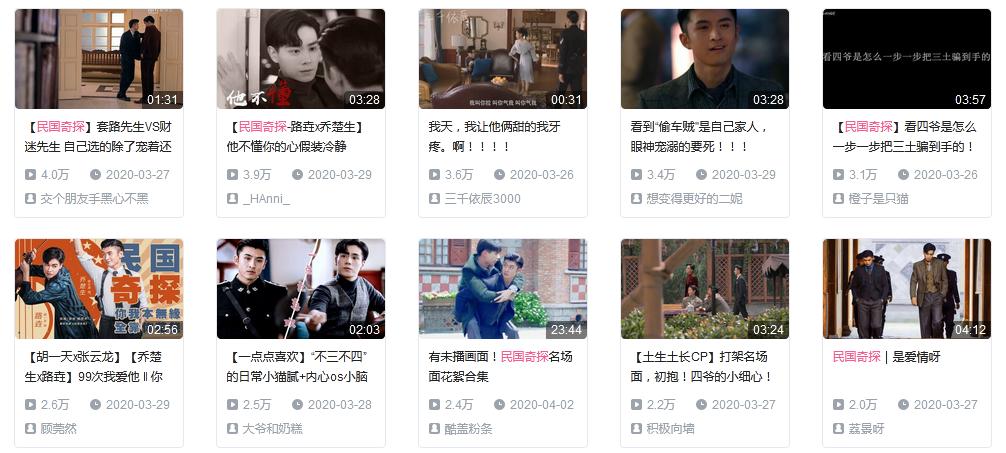The height and width of the screenshot is (453, 1006).
Task: Open the 01:31 video 套路先生VS财迷先生
Action: pos(98,59)
